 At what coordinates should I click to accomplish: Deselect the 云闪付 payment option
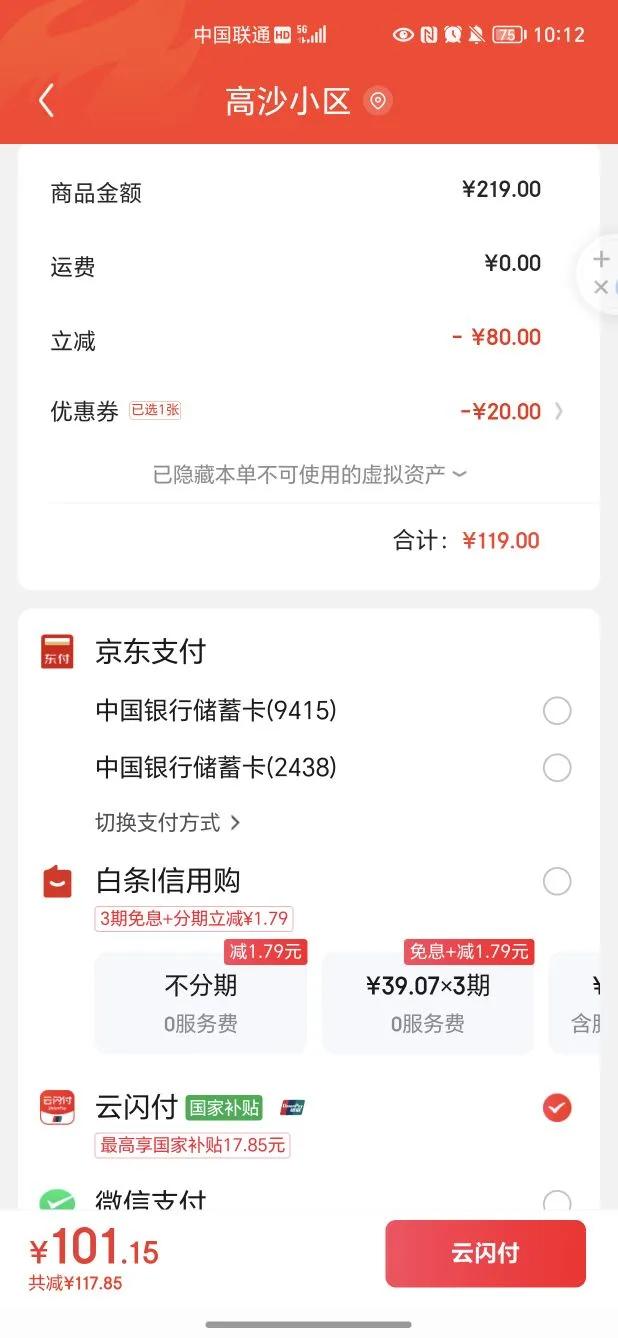556,1108
